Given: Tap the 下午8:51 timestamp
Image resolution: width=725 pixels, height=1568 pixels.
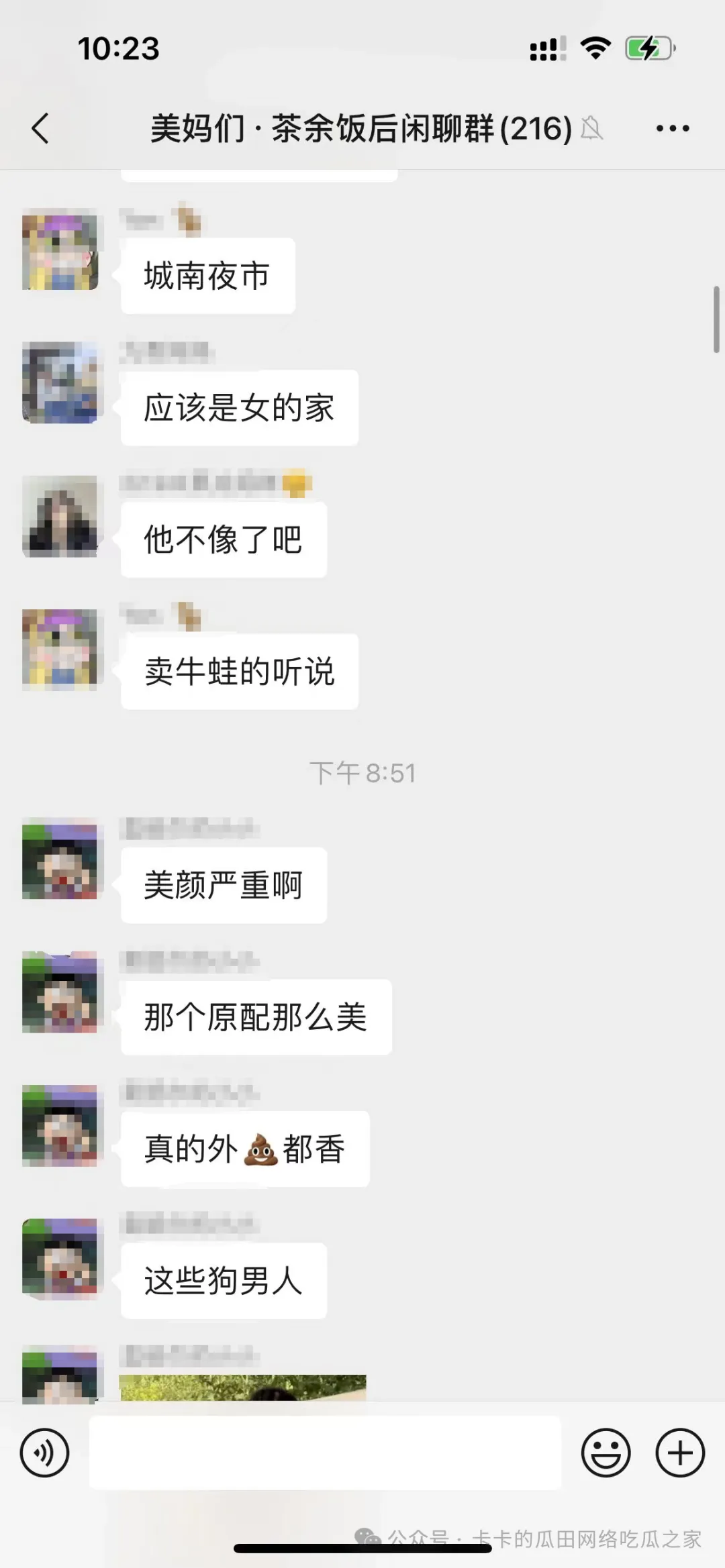Looking at the screenshot, I should (363, 772).
